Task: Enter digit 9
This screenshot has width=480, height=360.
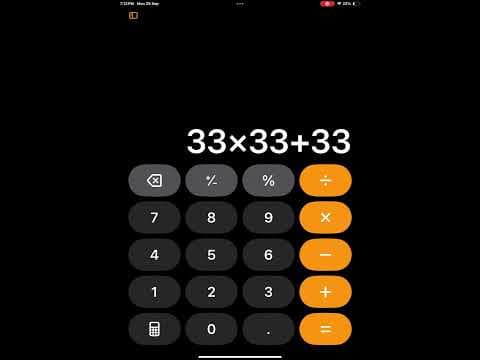Action: coord(268,218)
